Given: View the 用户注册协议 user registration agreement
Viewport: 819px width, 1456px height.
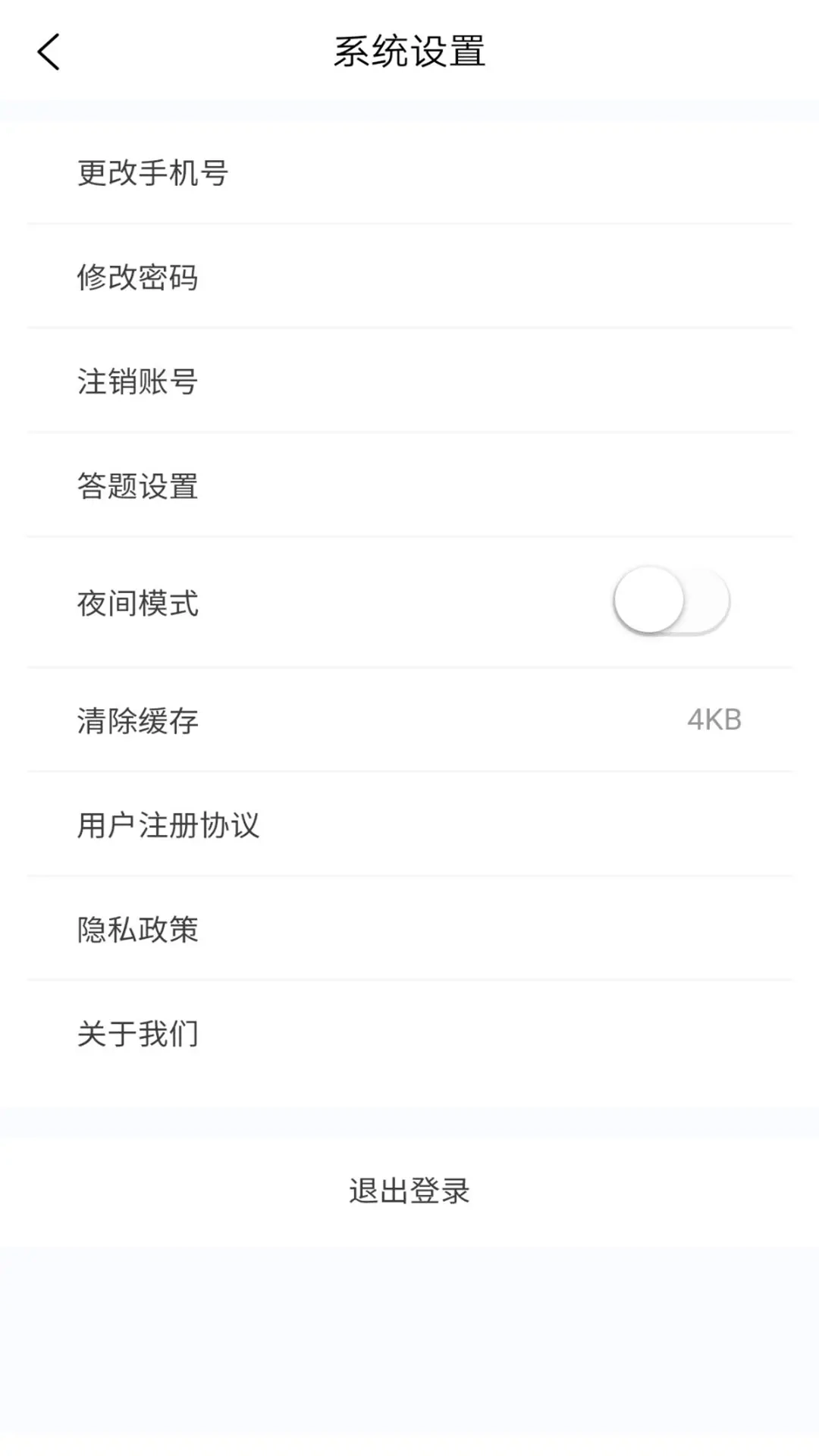Looking at the screenshot, I should [169, 827].
